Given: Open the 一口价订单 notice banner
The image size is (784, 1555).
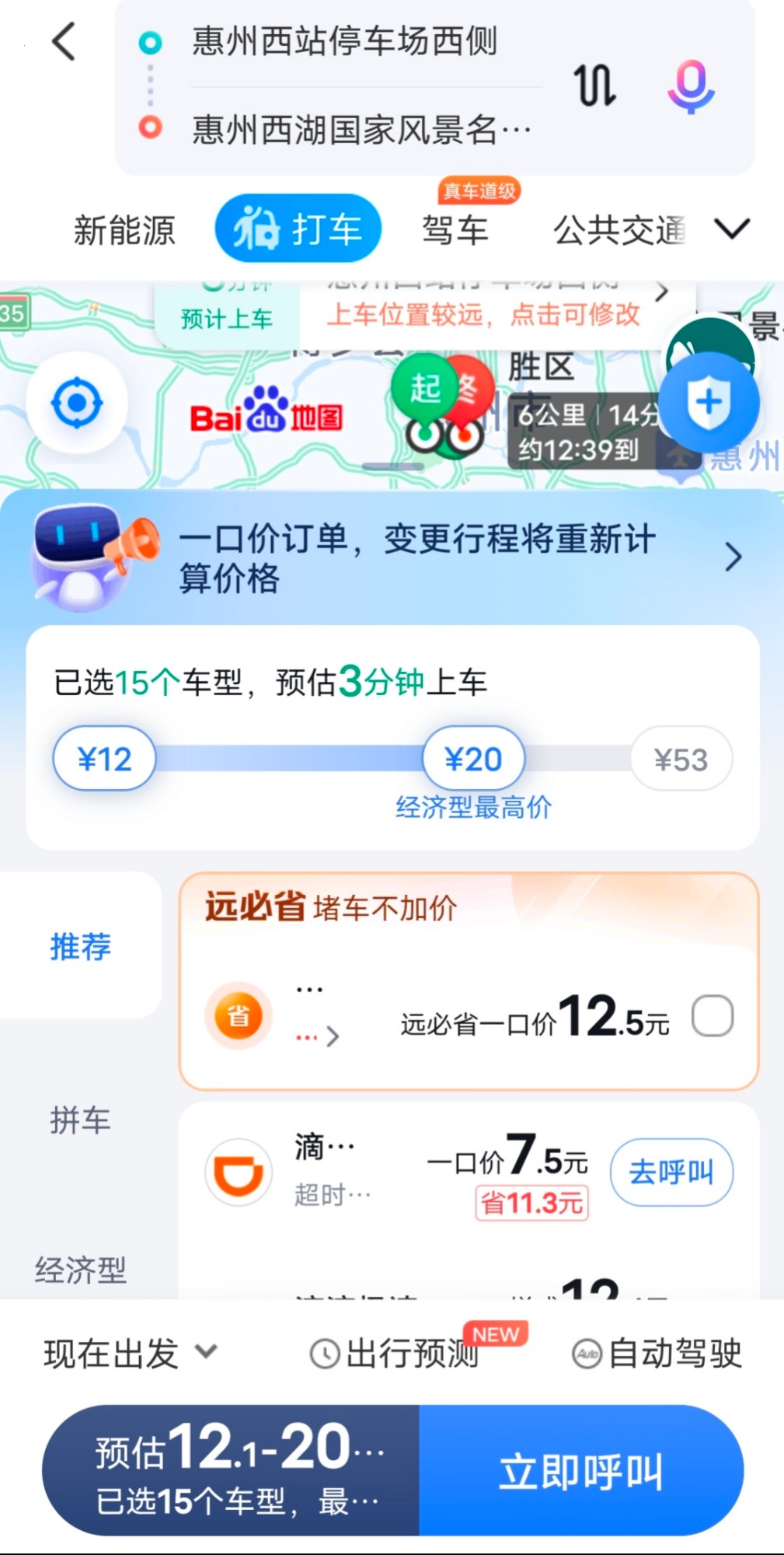Looking at the screenshot, I should 392,558.
